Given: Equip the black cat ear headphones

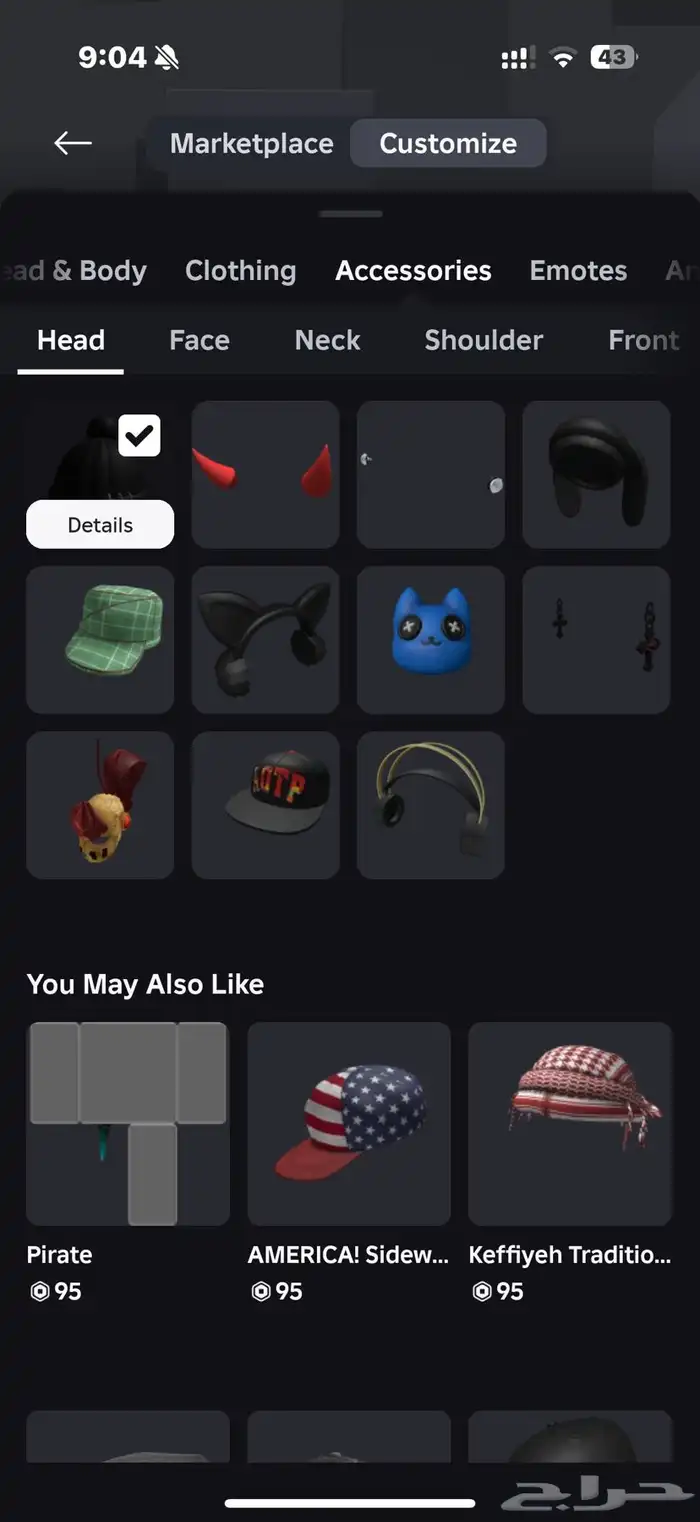Looking at the screenshot, I should click(x=265, y=640).
